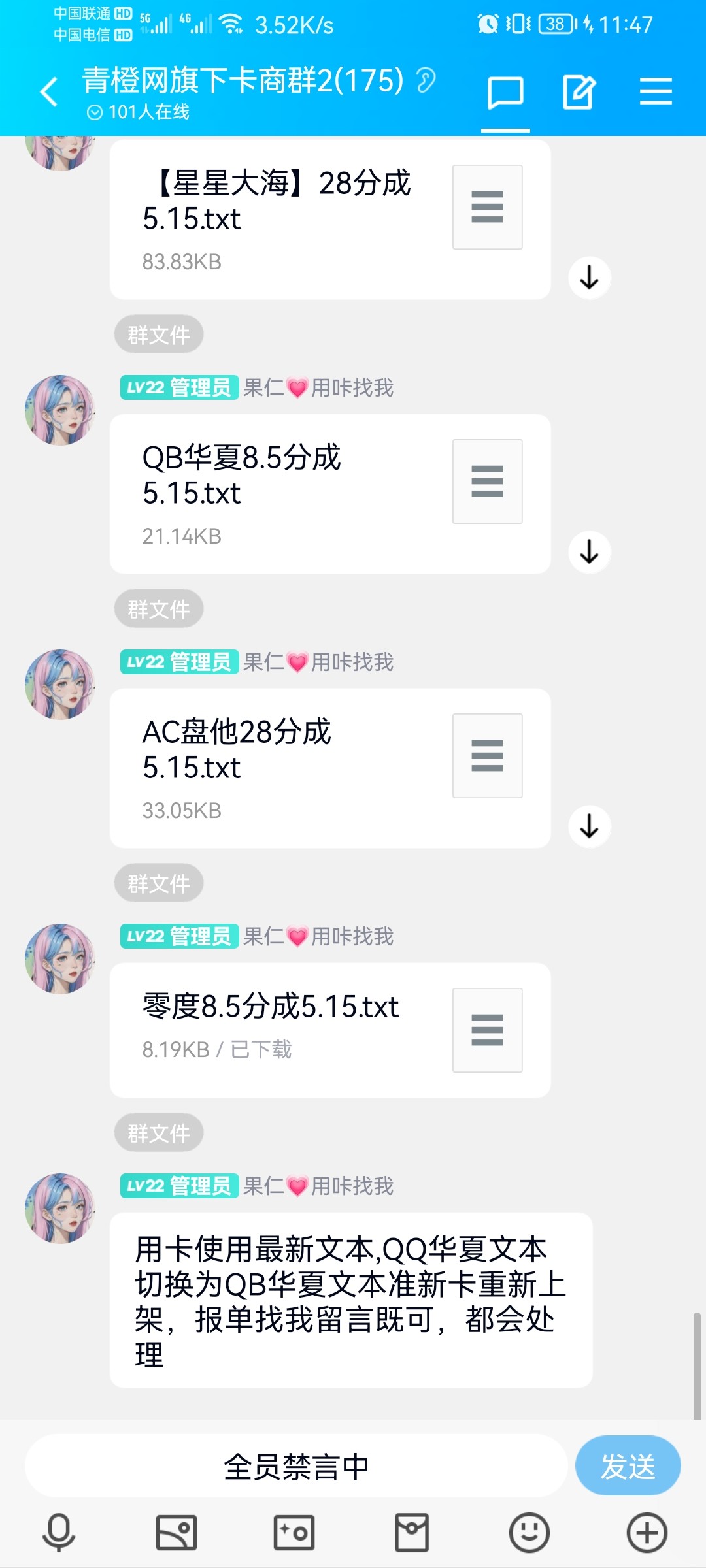Tap the red packet icon in bottom toolbar

click(412, 1532)
